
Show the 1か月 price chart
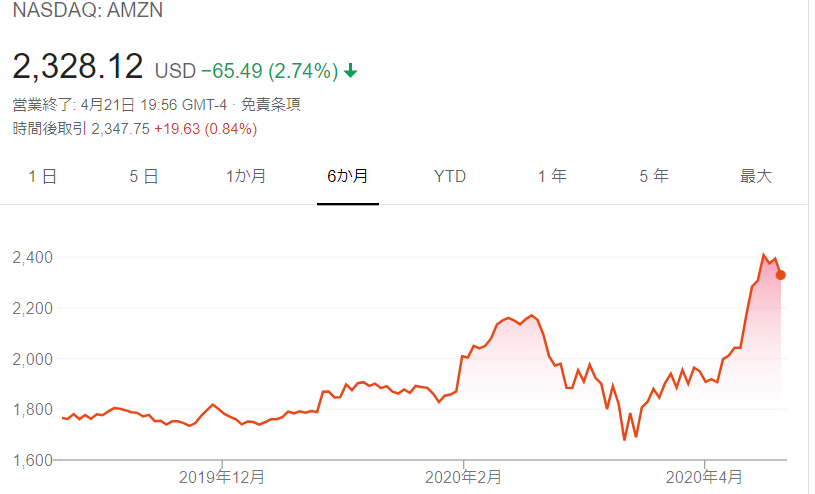[246, 176]
